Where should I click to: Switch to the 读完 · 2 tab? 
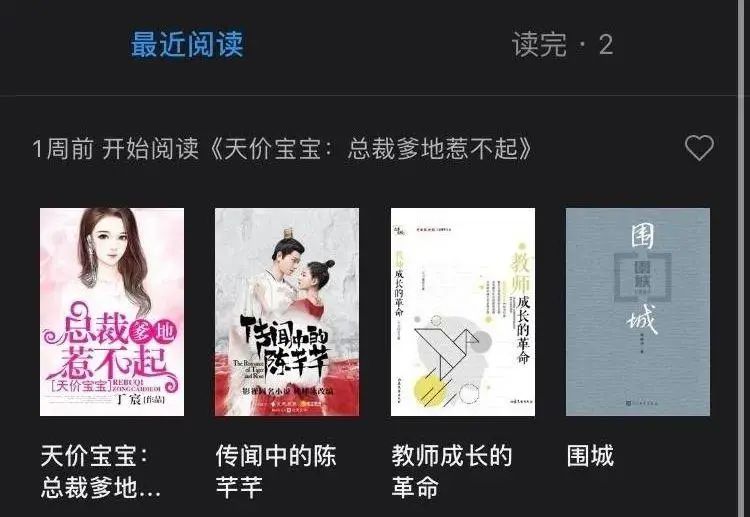coord(562,44)
